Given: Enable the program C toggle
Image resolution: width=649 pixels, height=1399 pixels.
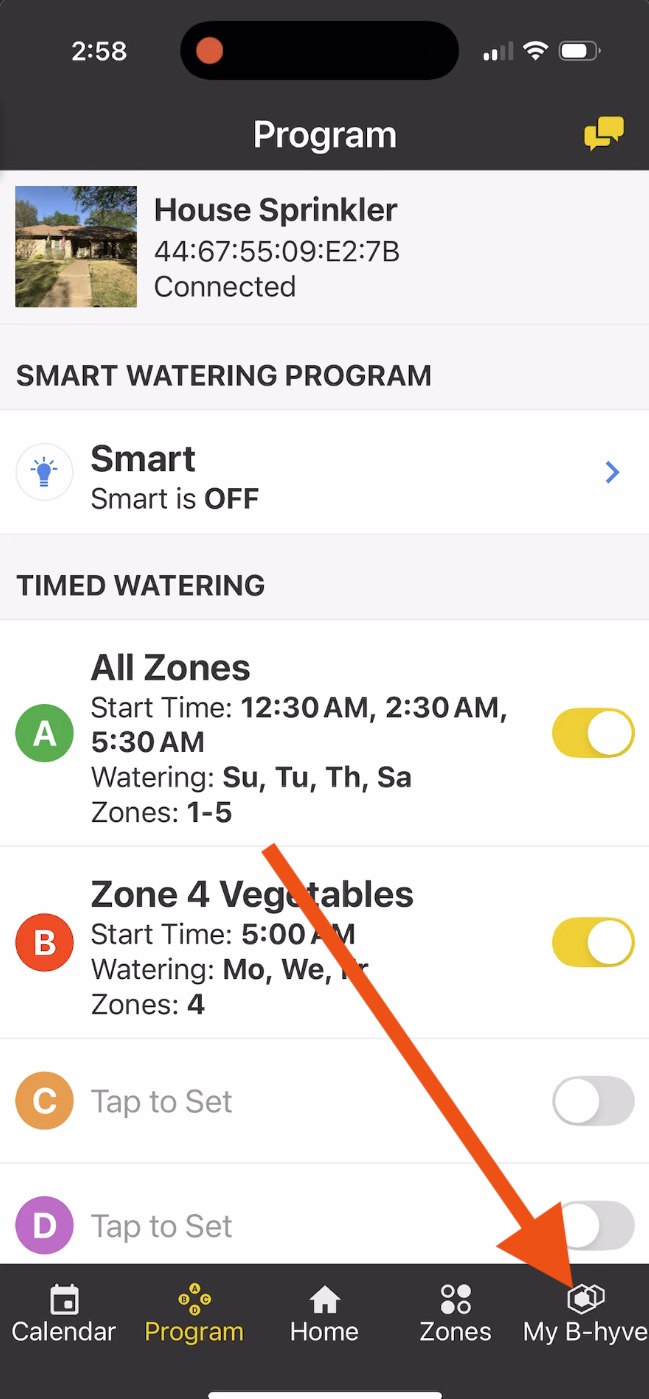Looking at the screenshot, I should coord(593,1101).
